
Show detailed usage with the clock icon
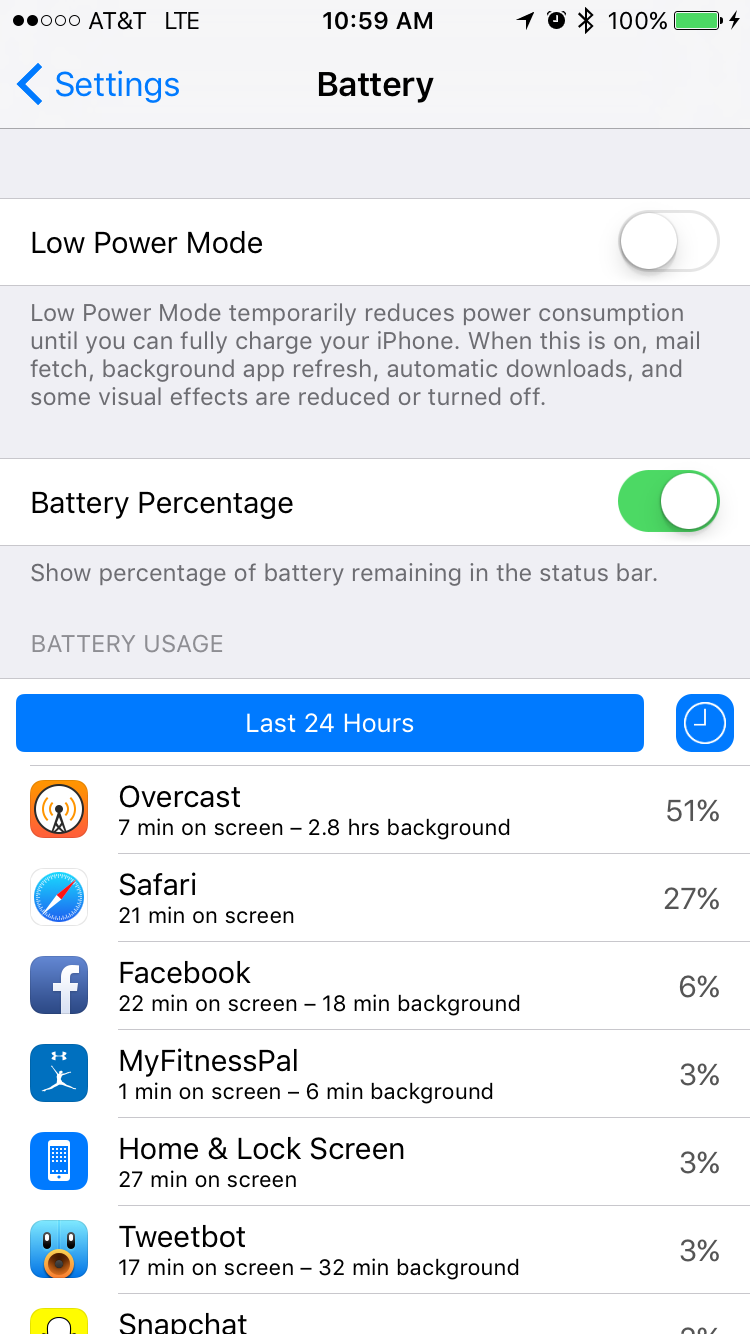pyautogui.click(x=705, y=723)
